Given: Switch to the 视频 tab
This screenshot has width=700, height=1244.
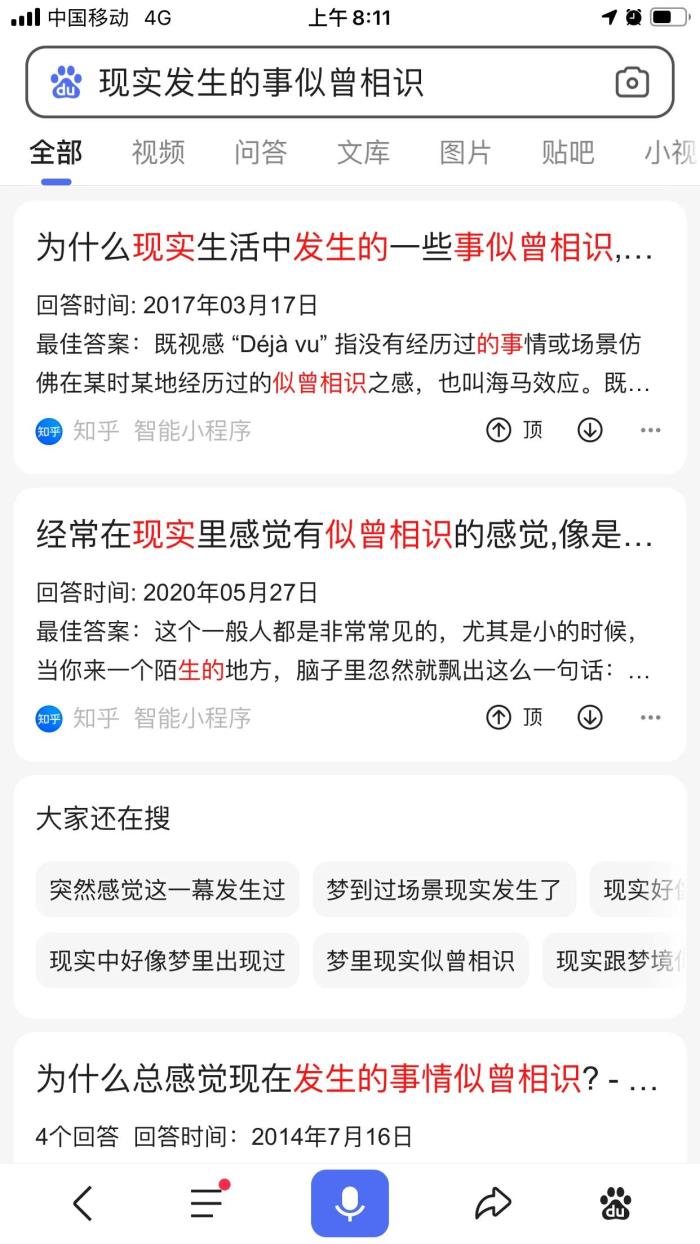Looking at the screenshot, I should [x=158, y=152].
